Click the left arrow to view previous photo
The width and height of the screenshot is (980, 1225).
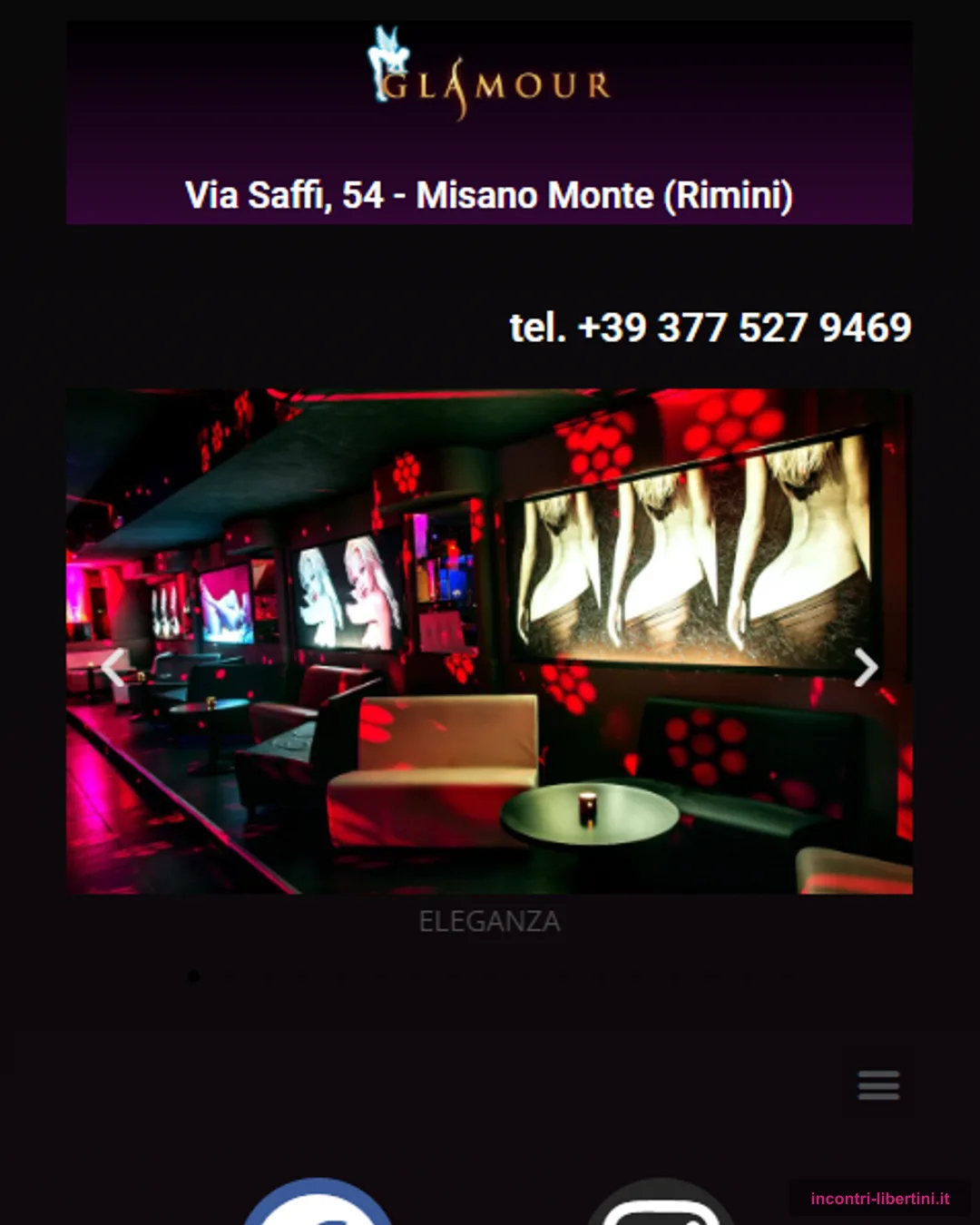pyautogui.click(x=111, y=668)
